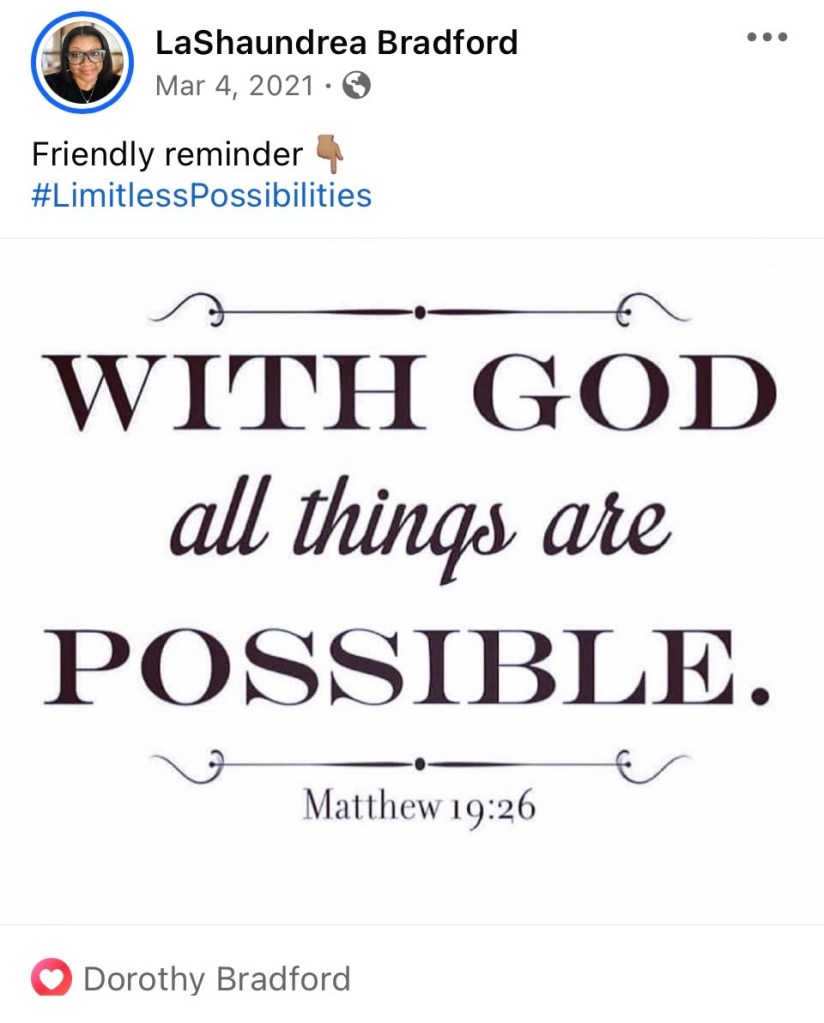This screenshot has height=1023, width=824.
Task: See Dorothy Bradford's reaction to the post
Action: [216, 978]
